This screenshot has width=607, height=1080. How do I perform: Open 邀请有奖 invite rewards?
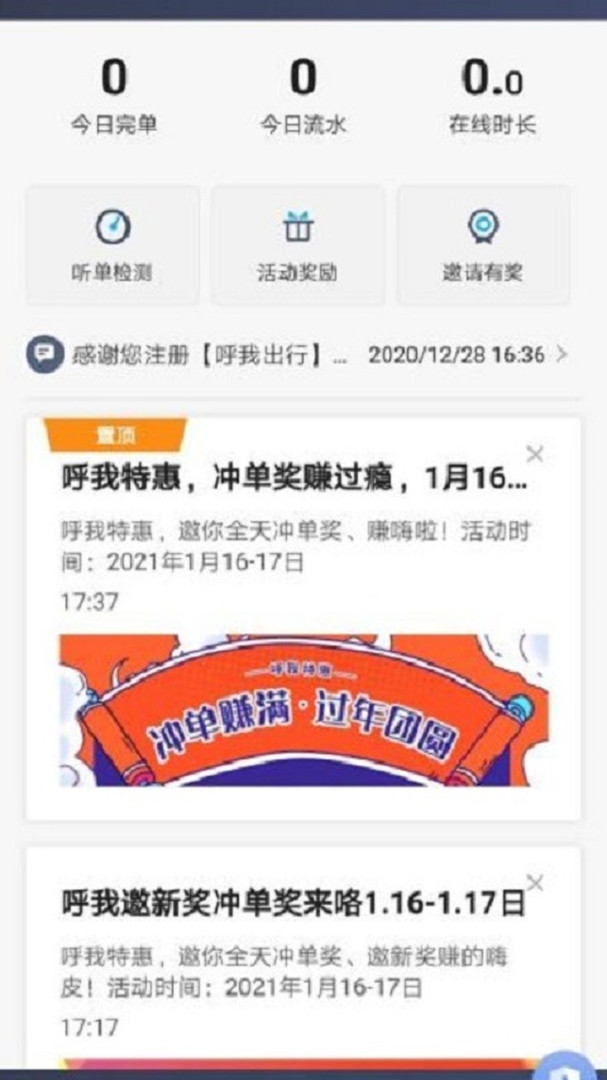pyautogui.click(x=483, y=245)
